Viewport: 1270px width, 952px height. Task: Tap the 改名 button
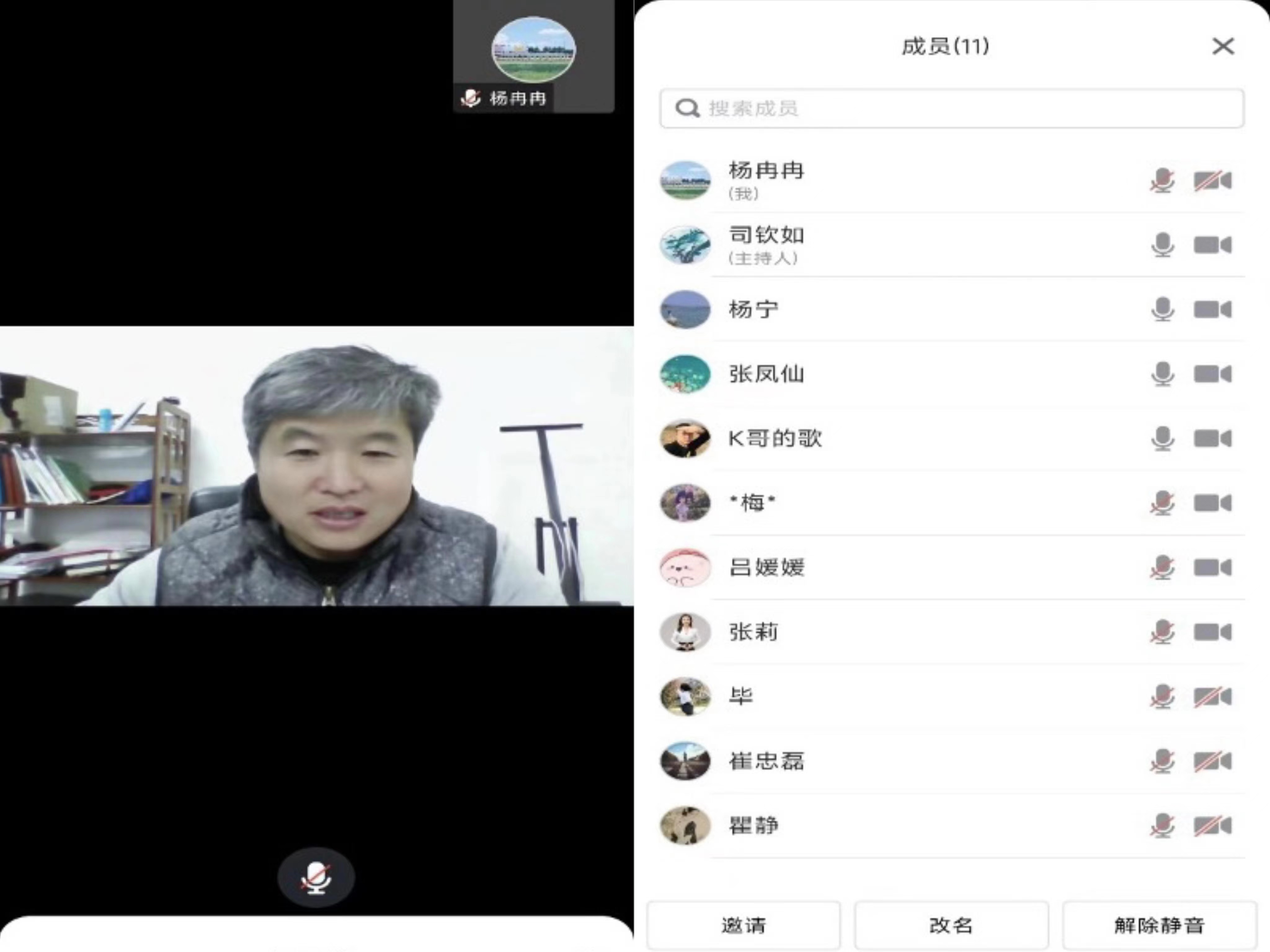[x=951, y=925]
